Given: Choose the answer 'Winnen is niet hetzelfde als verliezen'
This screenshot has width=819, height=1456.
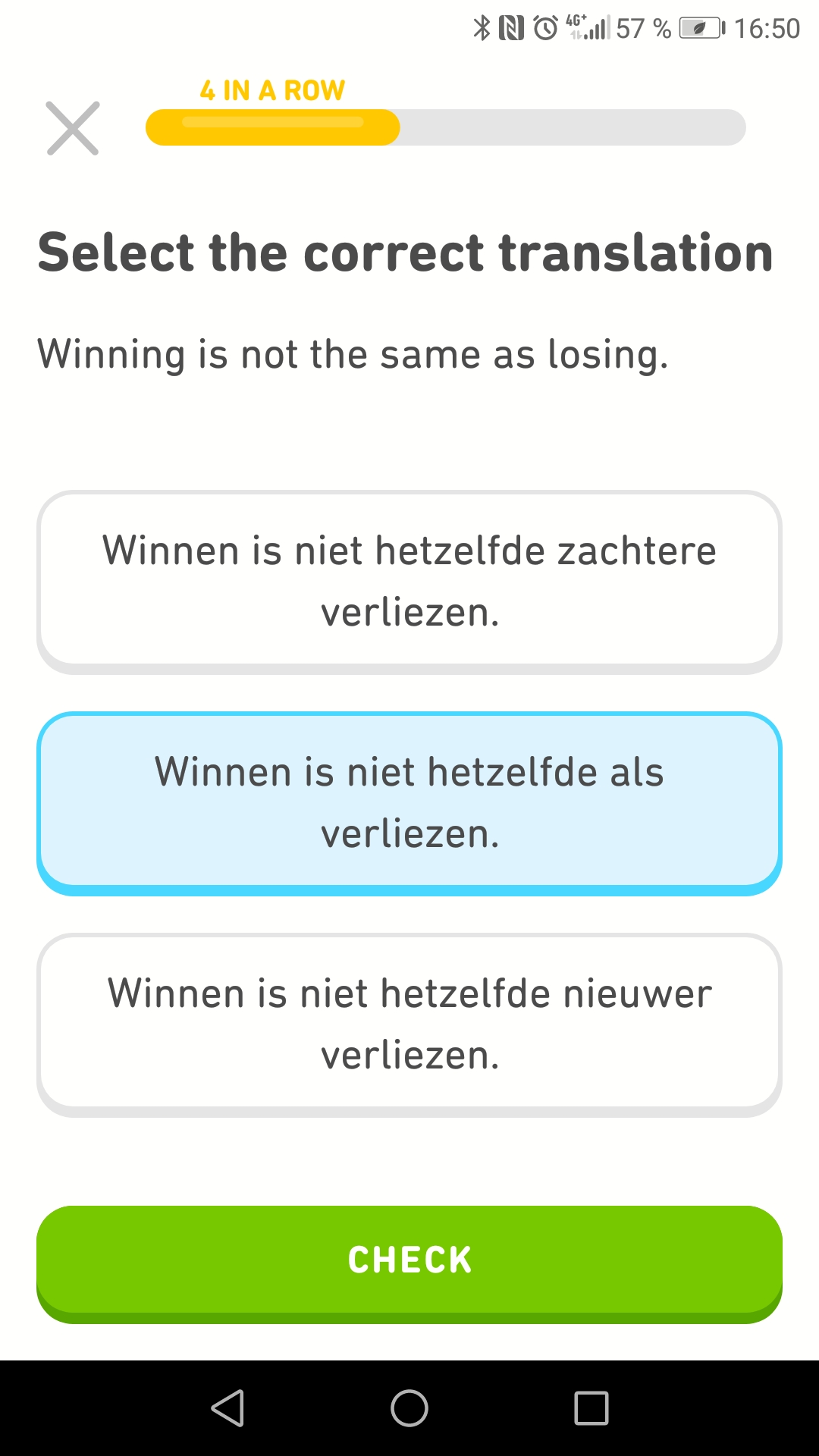Looking at the screenshot, I should pos(409,802).
